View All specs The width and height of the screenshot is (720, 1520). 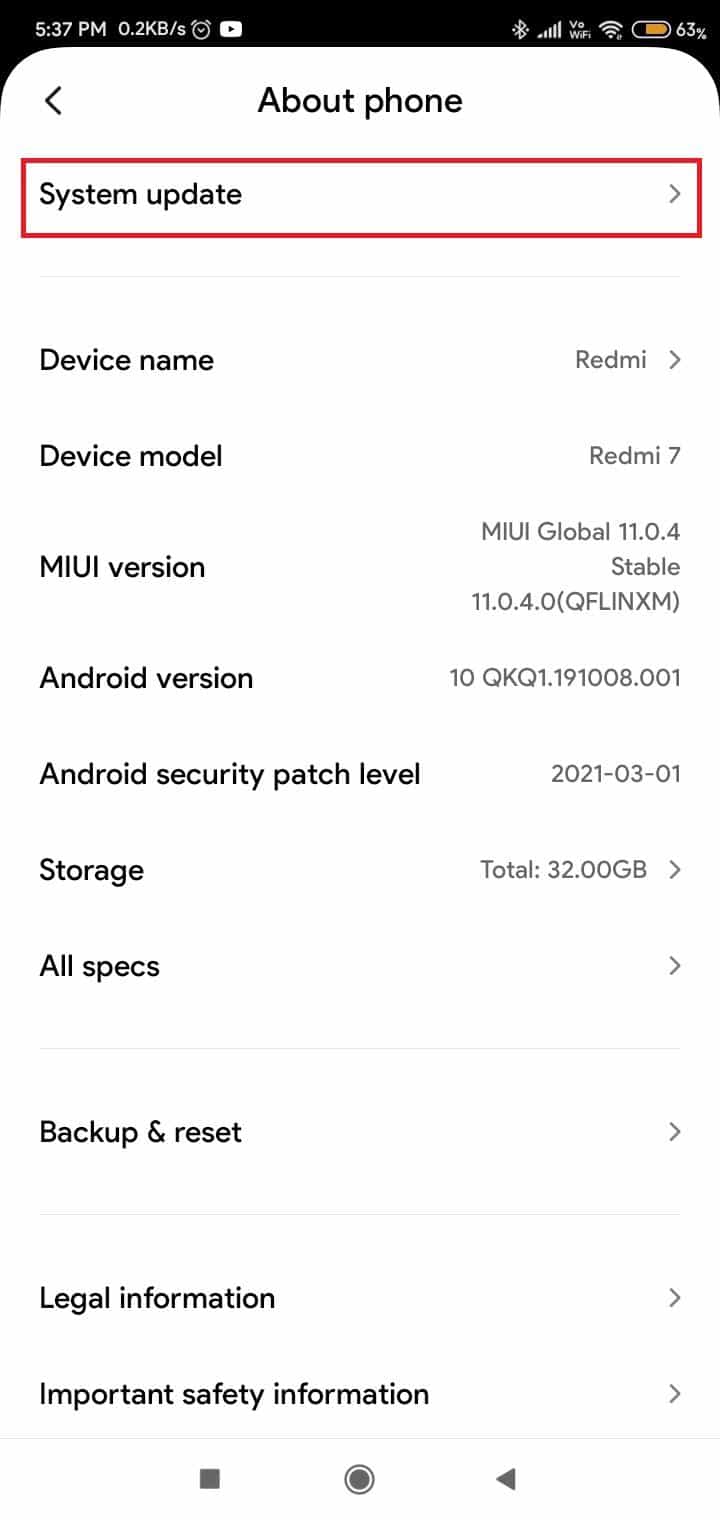(360, 966)
